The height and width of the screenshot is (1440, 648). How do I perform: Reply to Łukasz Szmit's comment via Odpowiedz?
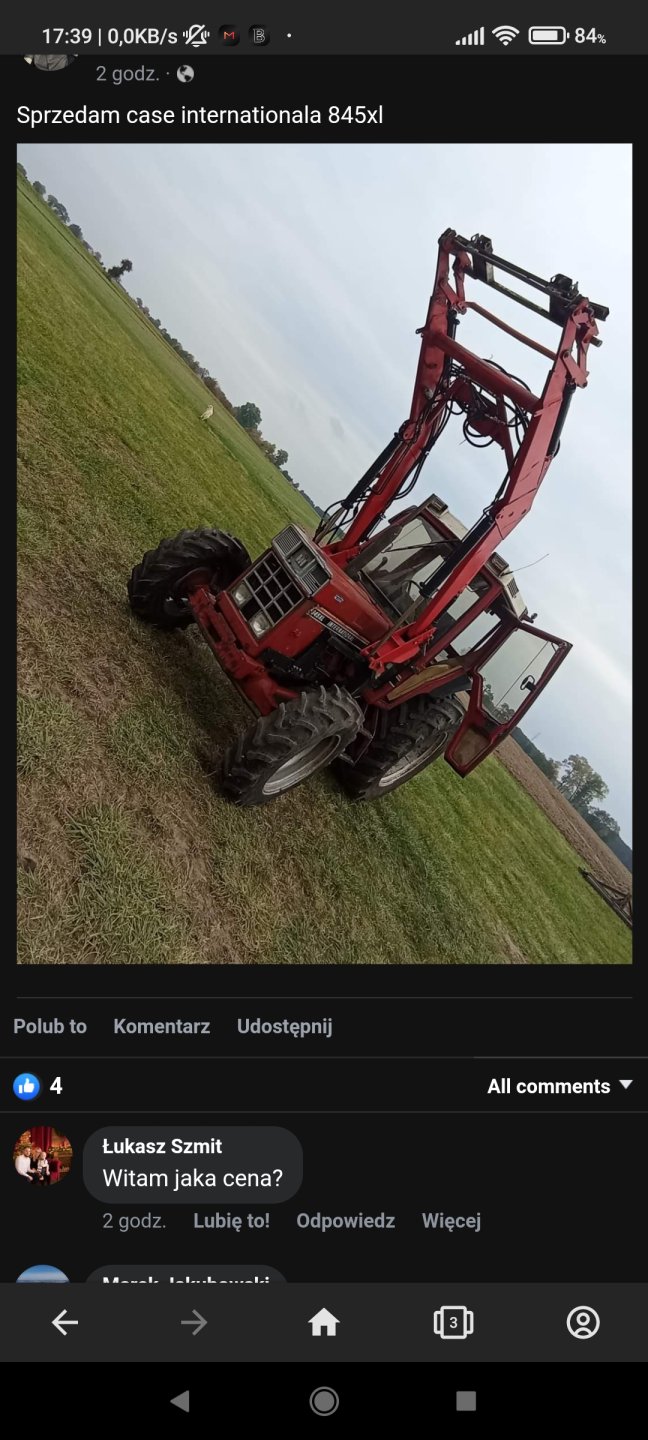pos(345,1221)
